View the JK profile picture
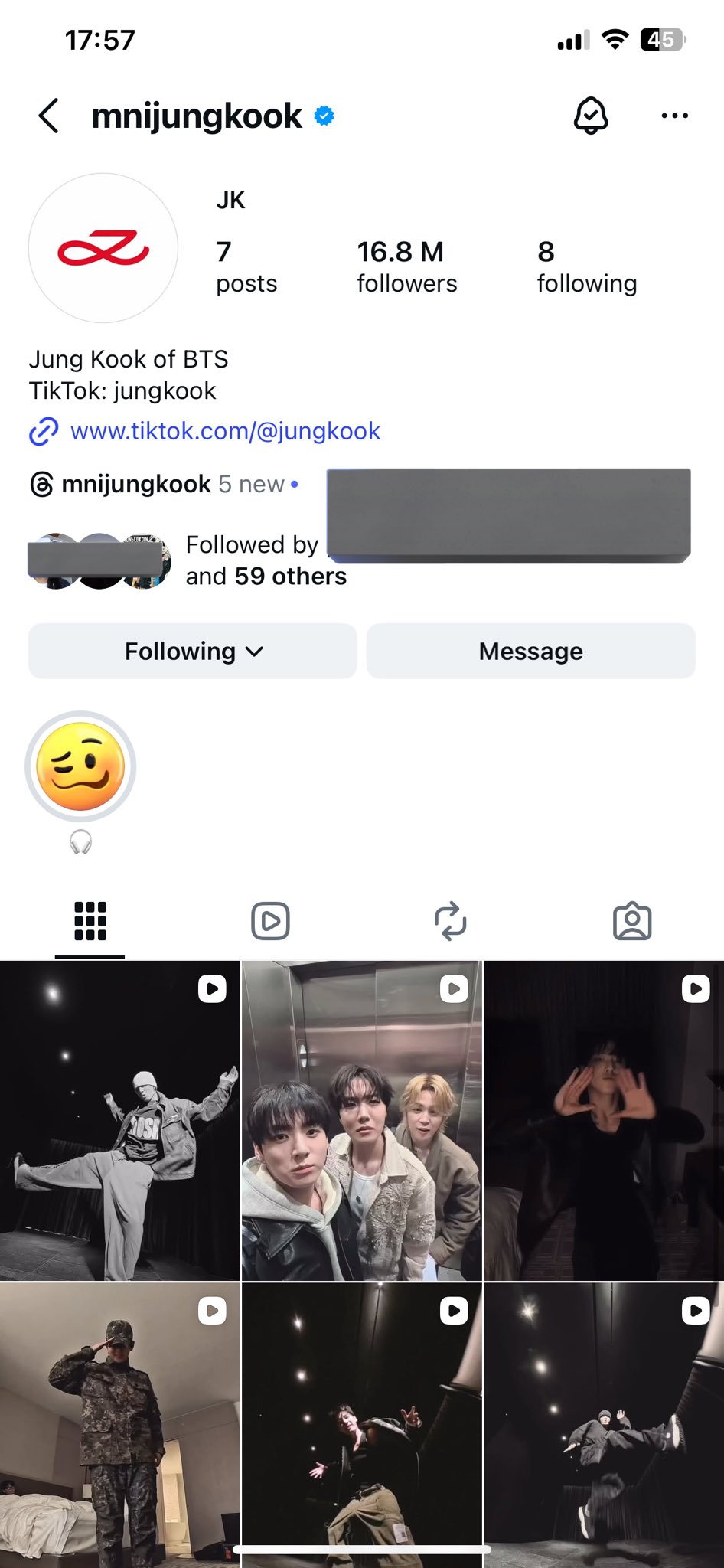The image size is (724, 1568). [103, 248]
